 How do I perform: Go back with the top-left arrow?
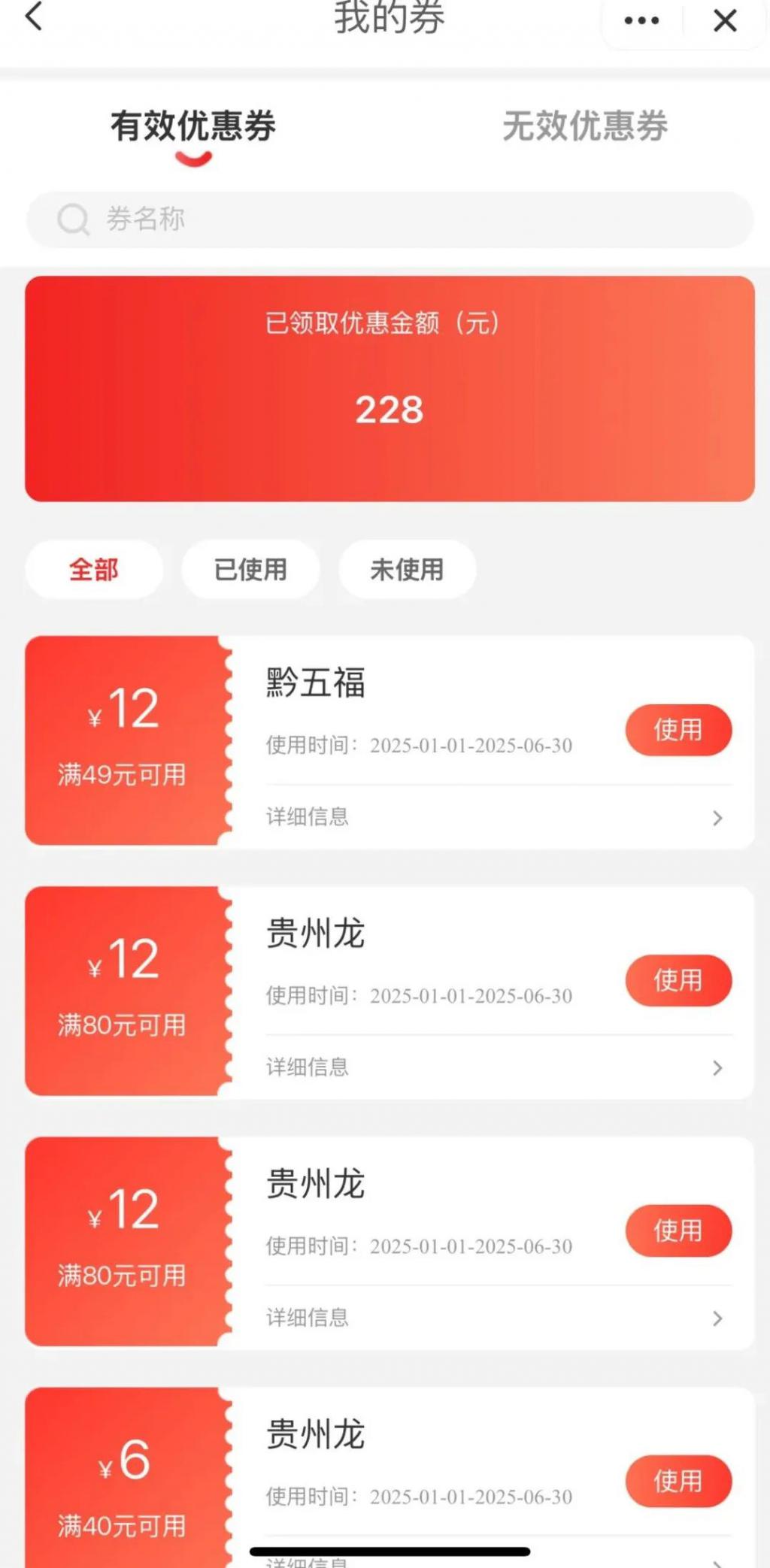(34, 17)
